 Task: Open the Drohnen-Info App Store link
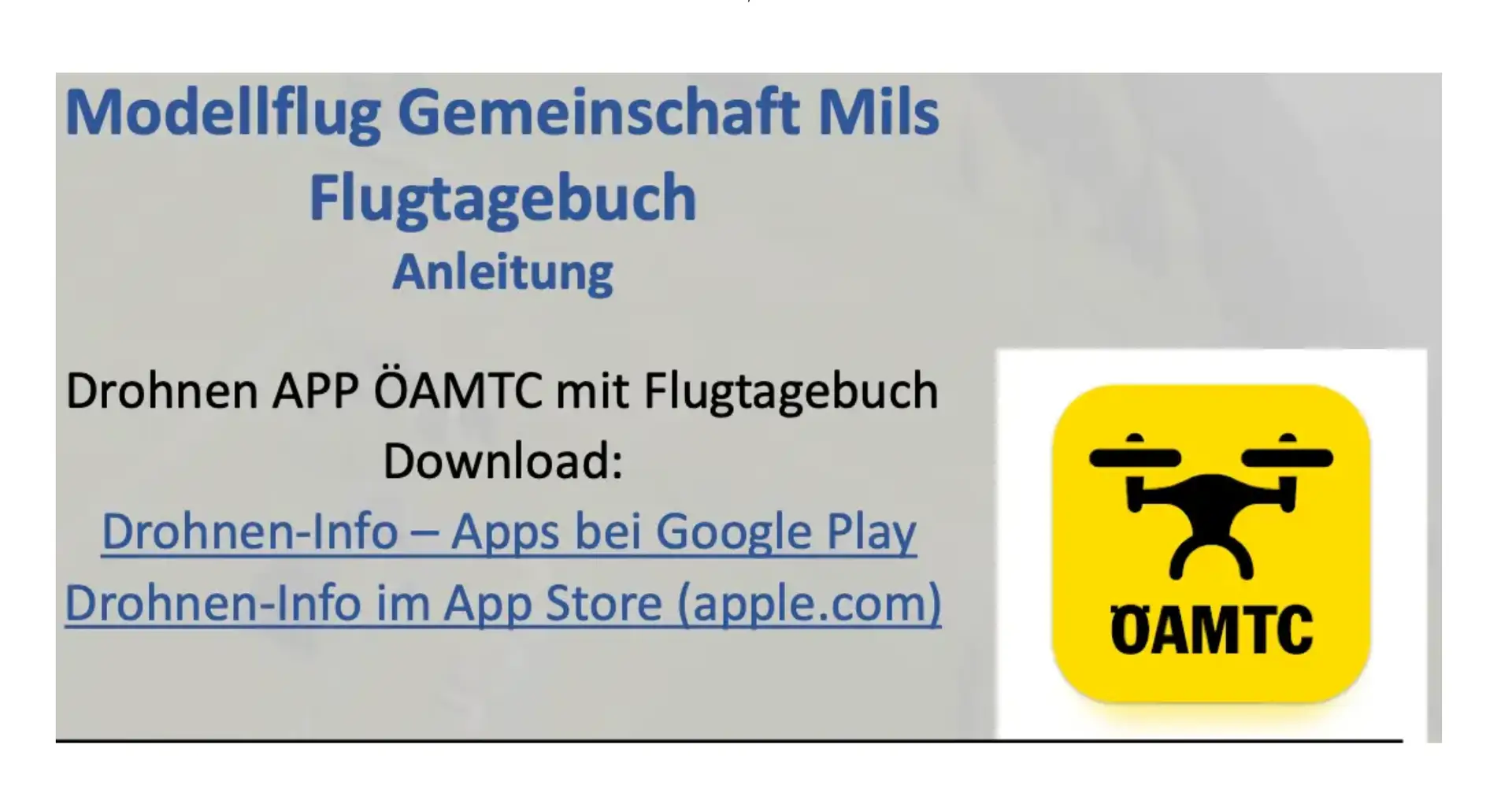[503, 603]
